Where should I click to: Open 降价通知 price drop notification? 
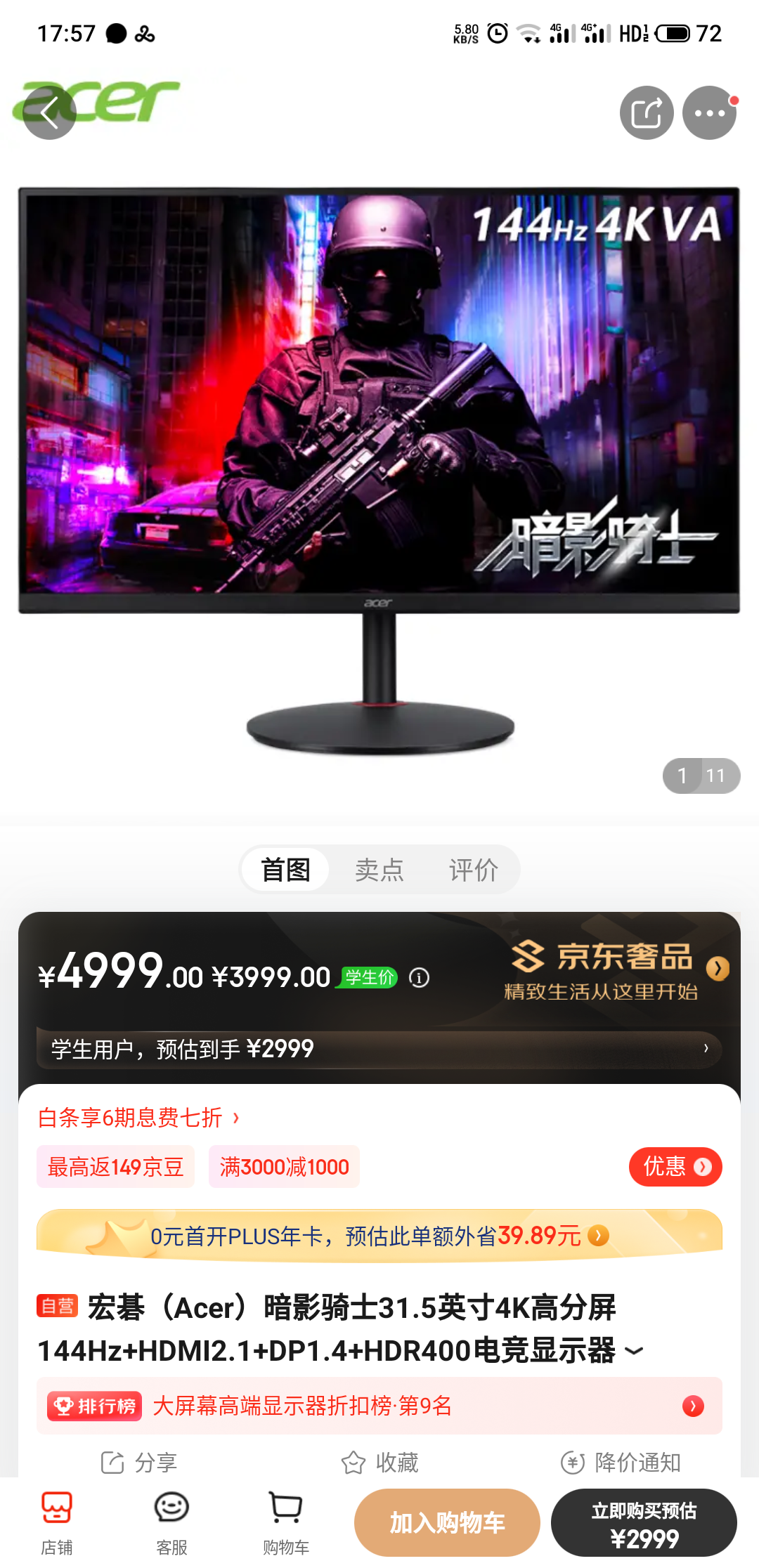(625, 1463)
